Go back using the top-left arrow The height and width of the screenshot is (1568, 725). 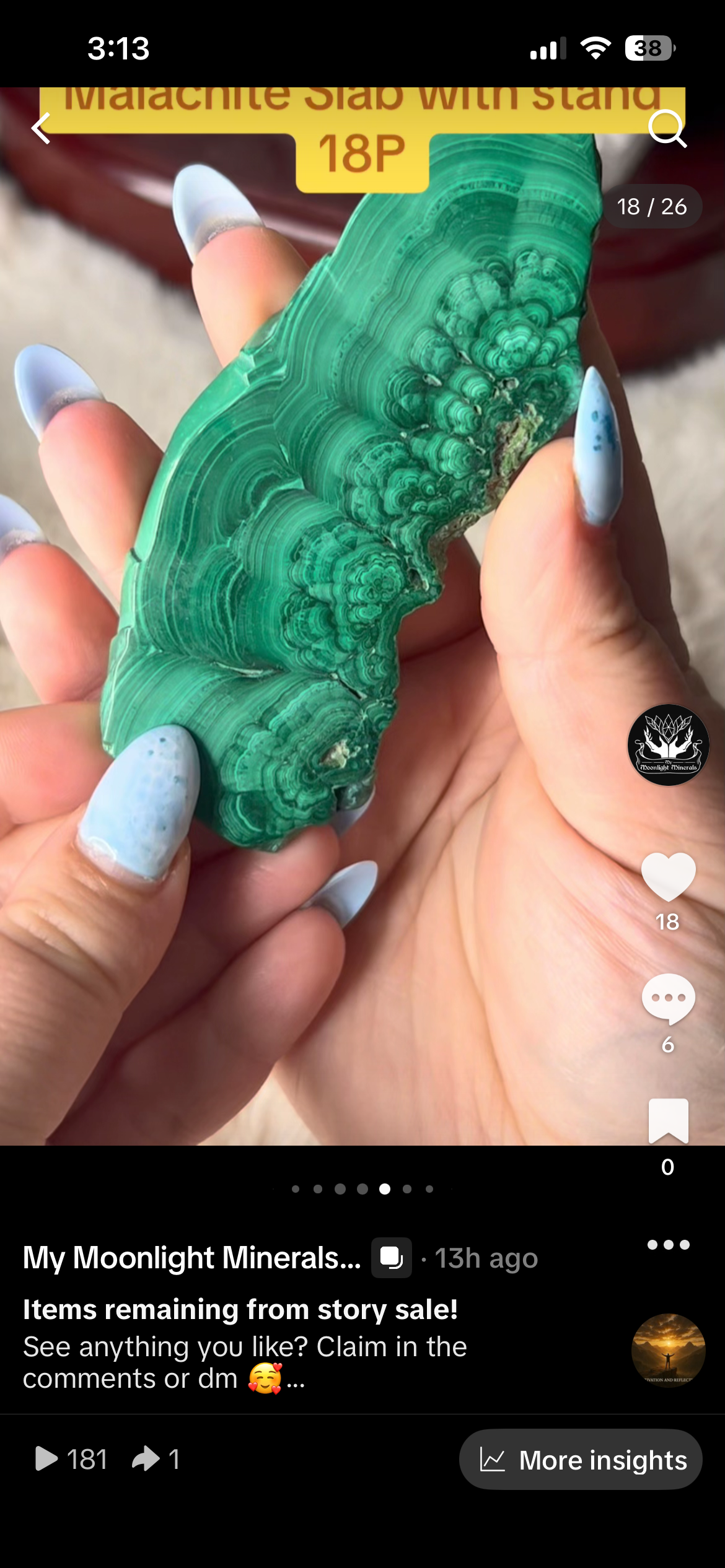point(41,129)
